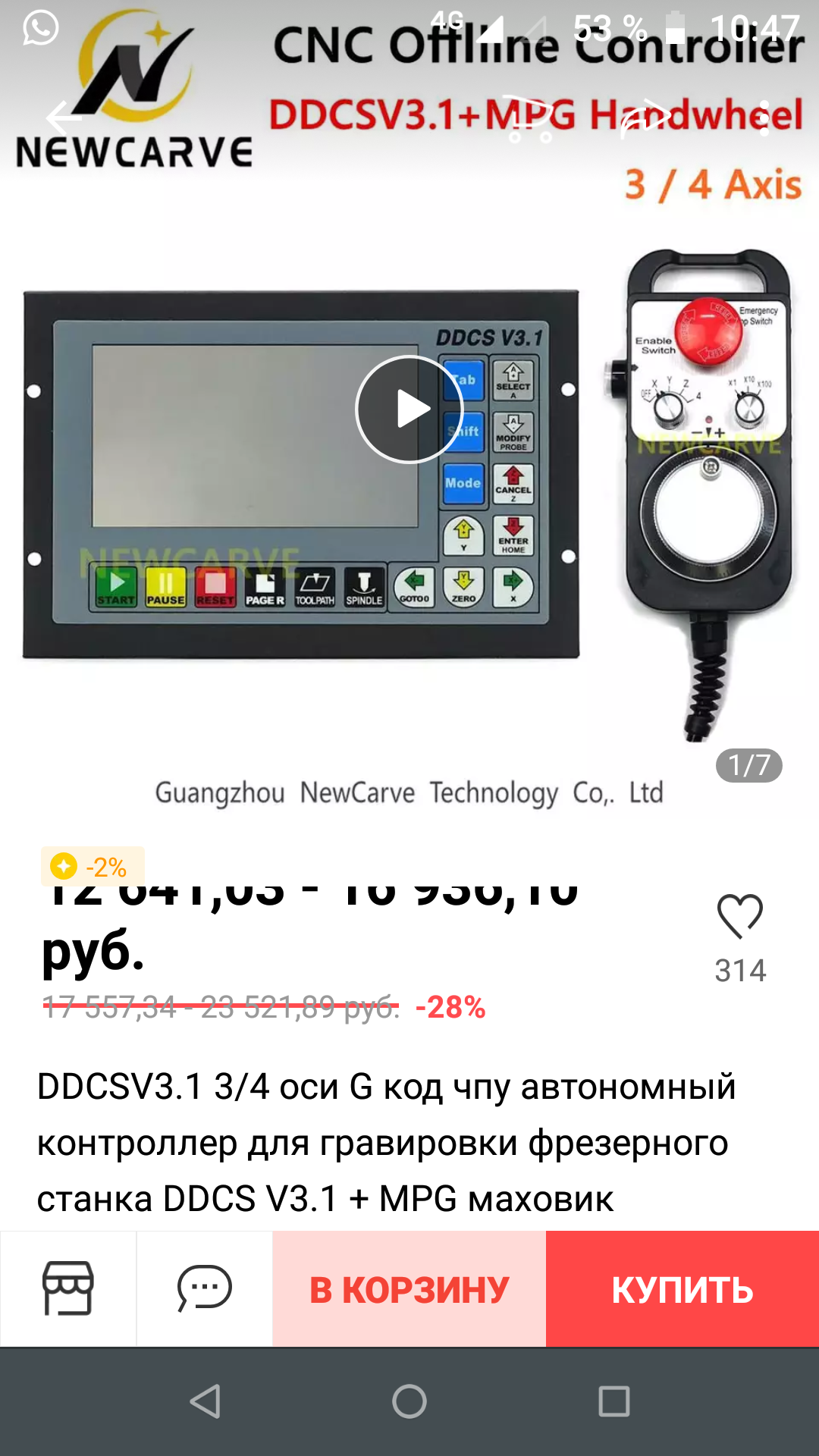Open the shopping cart icon
819x1456 pixels.
(x=529, y=118)
